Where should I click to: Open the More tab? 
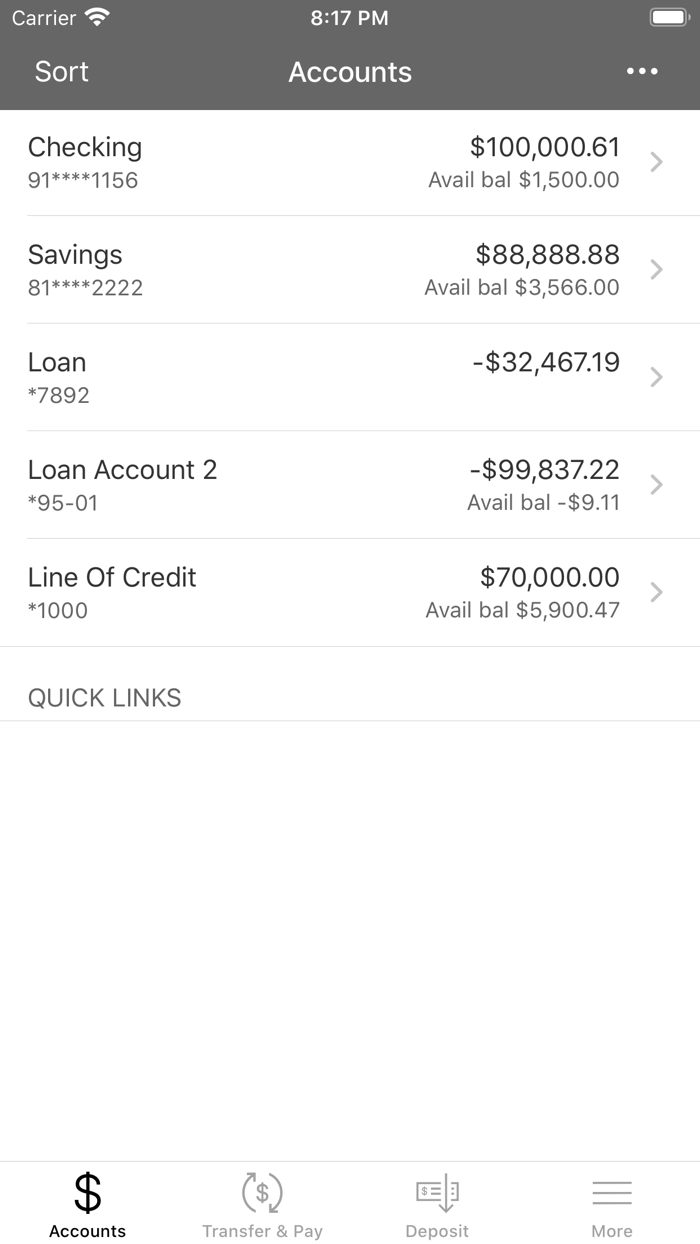coord(611,1204)
